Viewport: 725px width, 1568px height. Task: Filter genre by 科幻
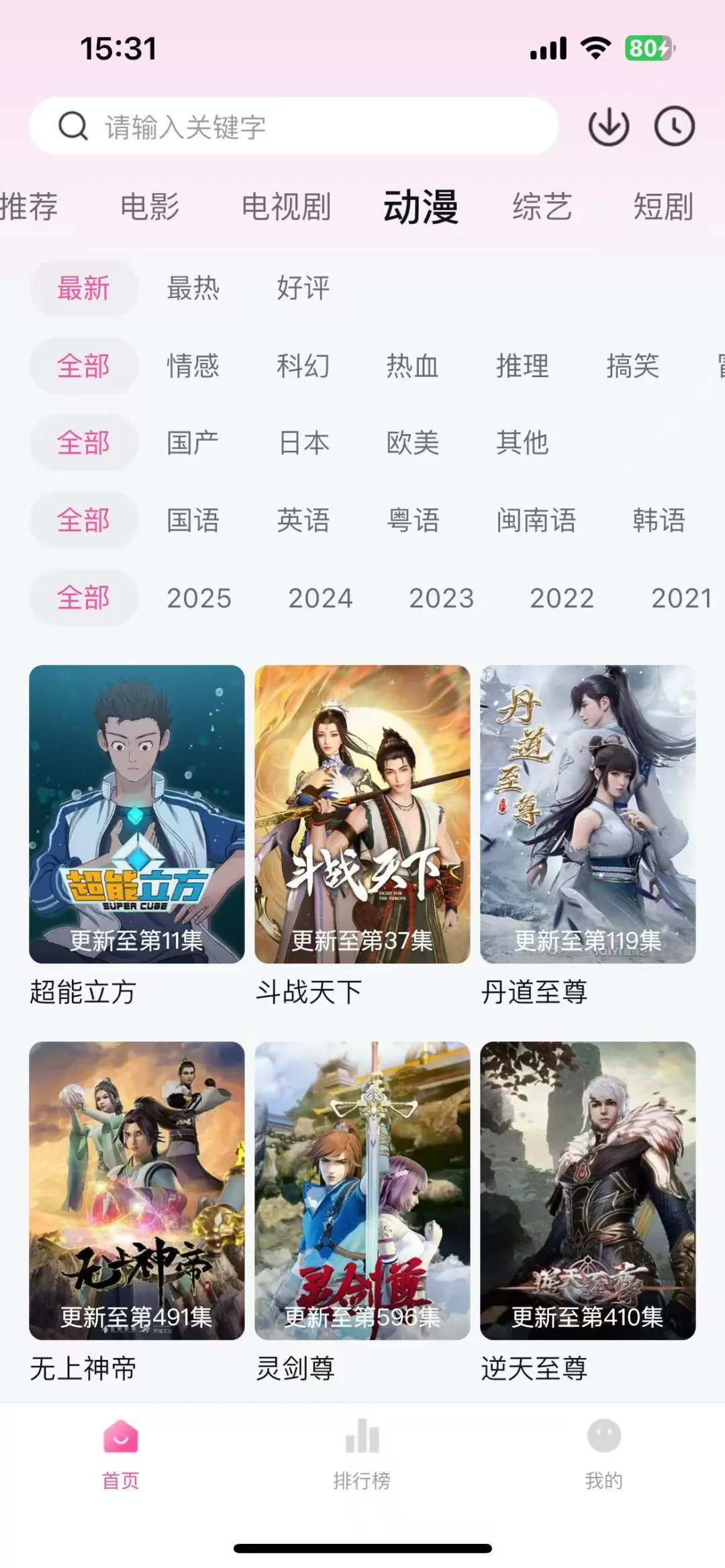pos(303,366)
